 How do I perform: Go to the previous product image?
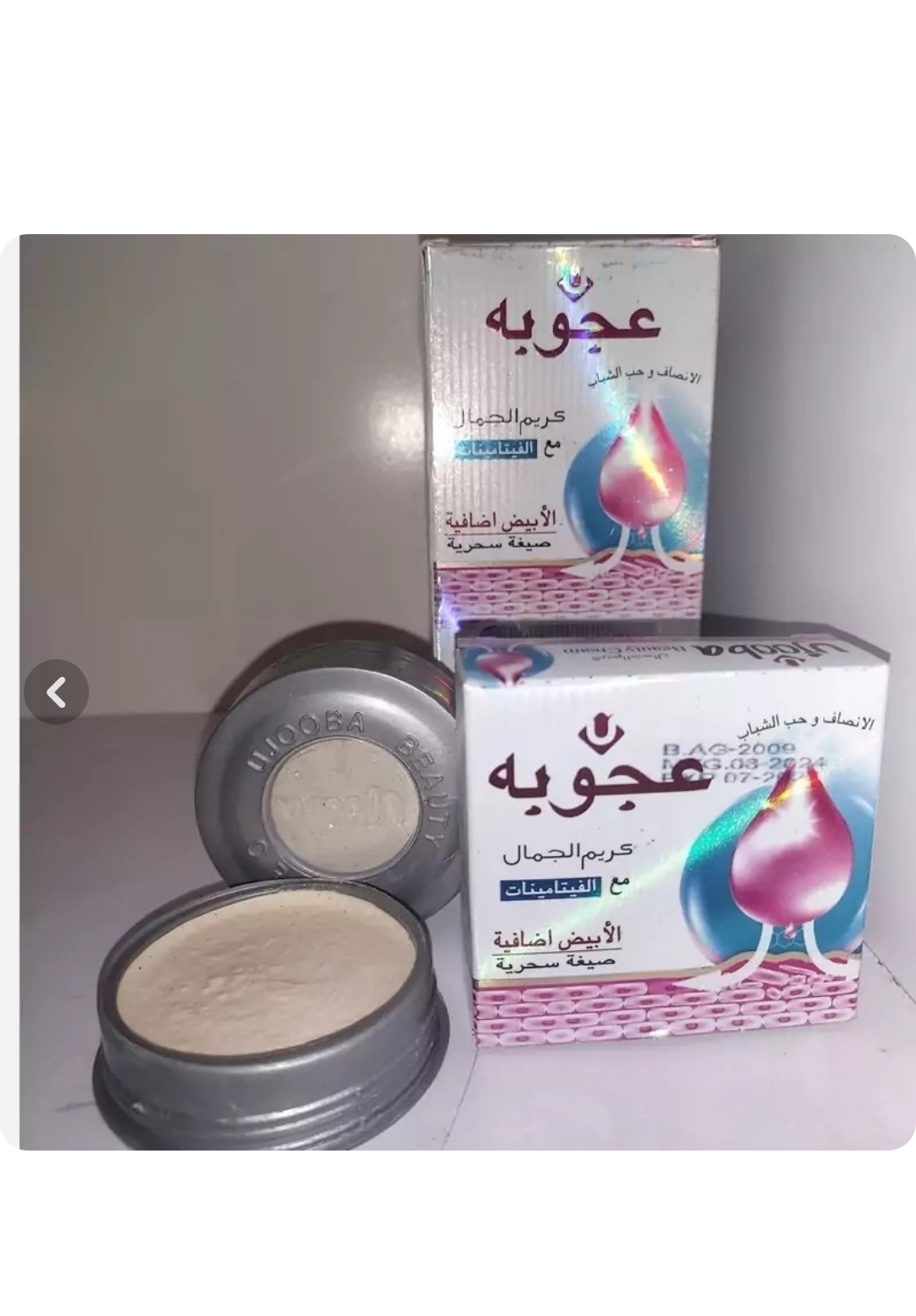pyautogui.click(x=57, y=692)
